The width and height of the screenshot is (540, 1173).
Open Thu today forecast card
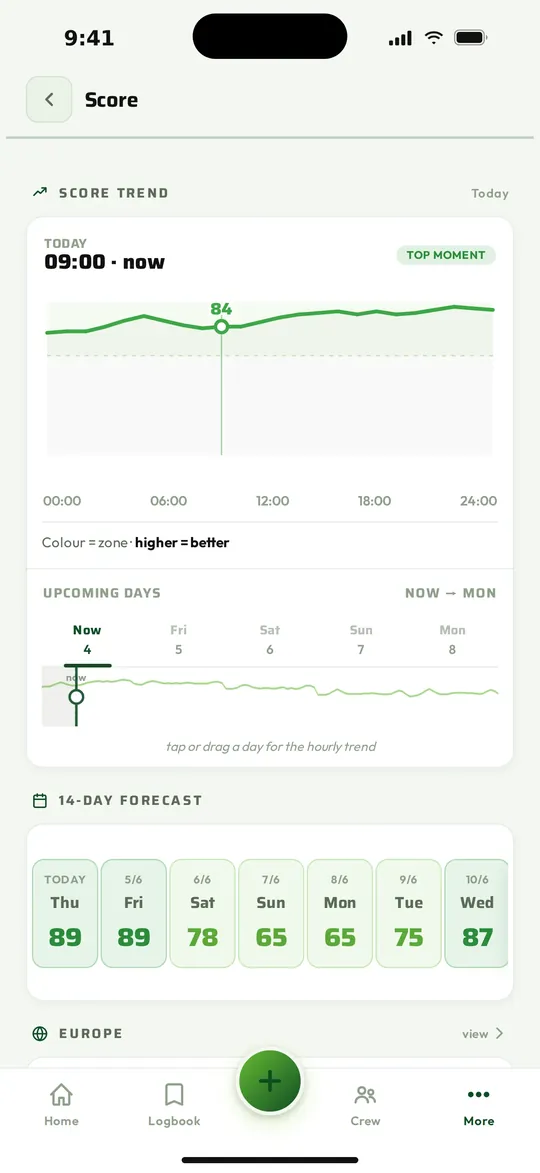tap(65, 913)
